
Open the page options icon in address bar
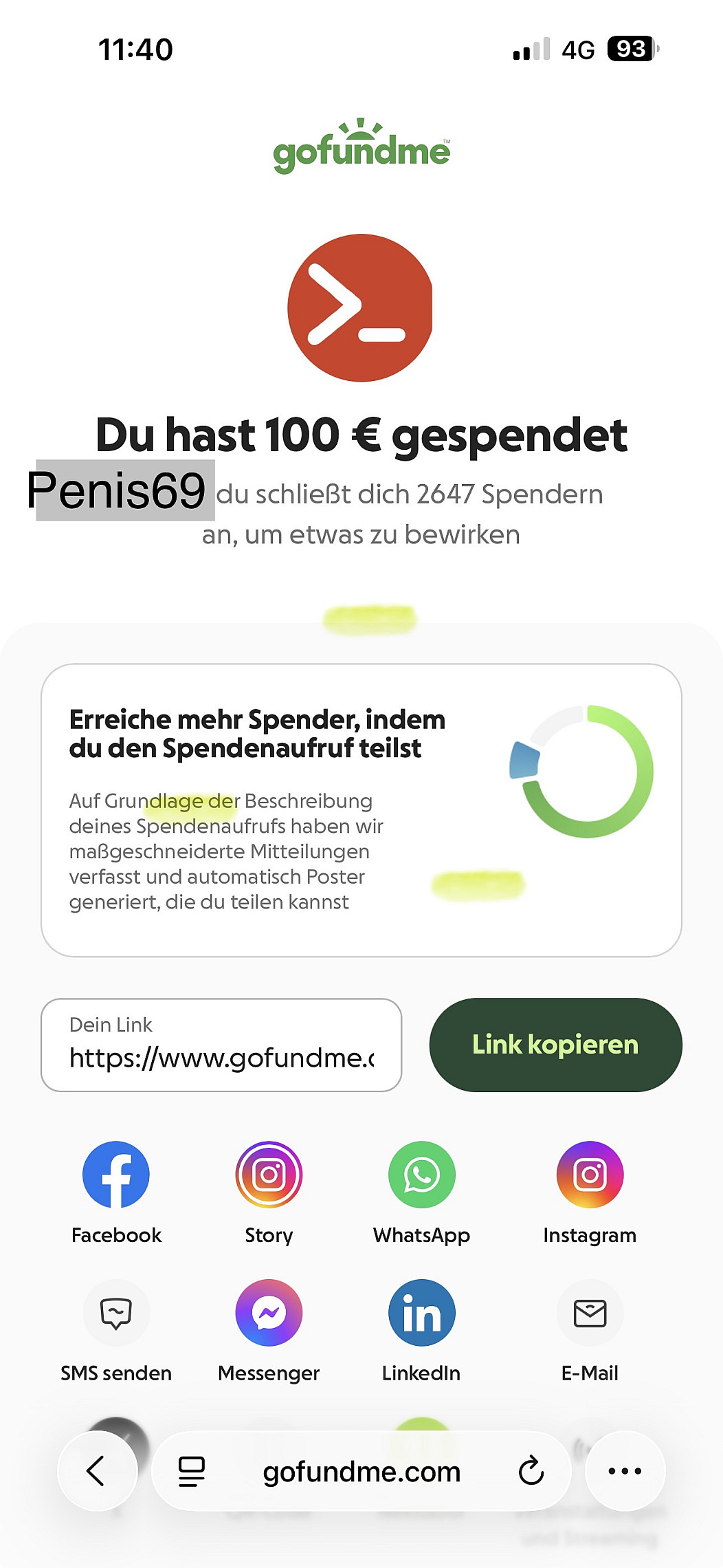click(x=192, y=1471)
